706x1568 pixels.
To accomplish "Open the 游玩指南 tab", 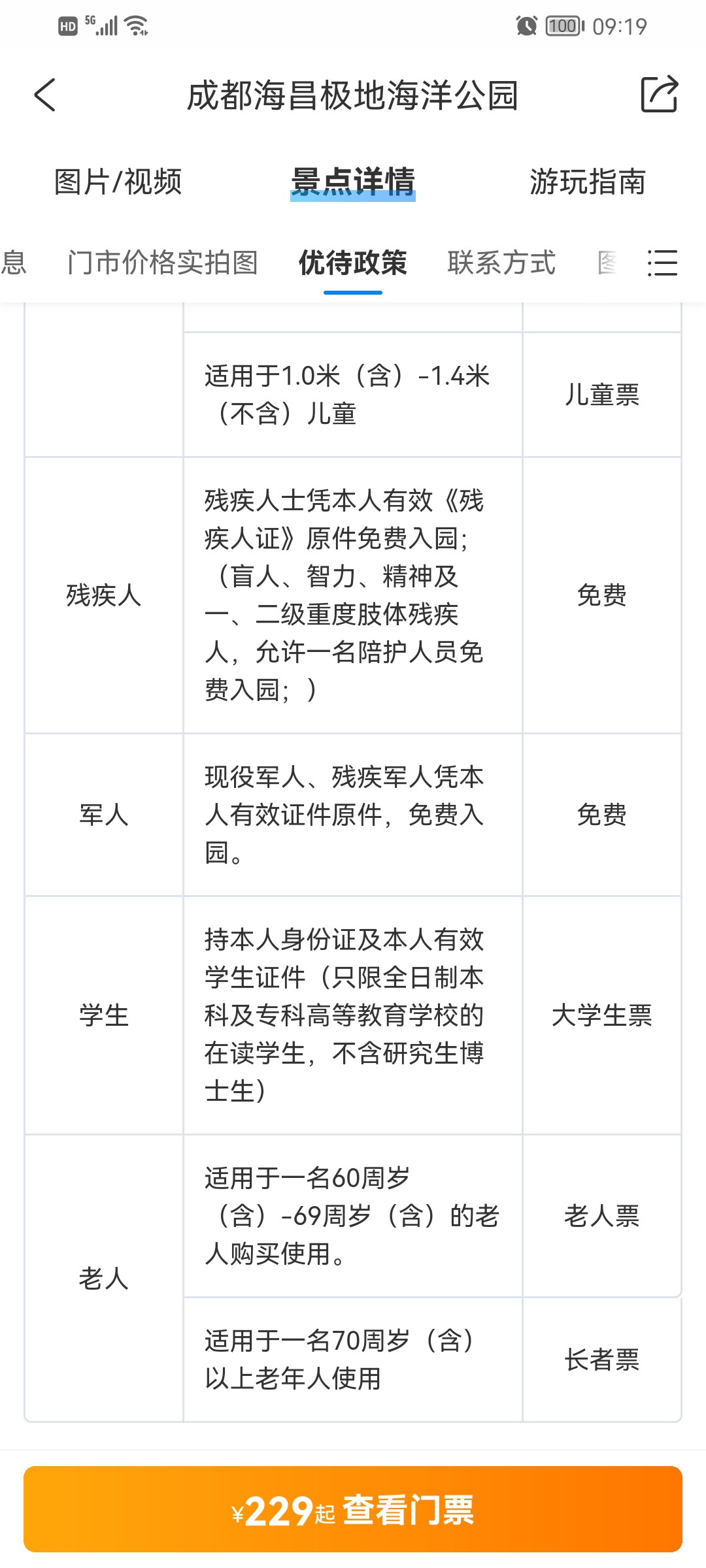I will pos(588,182).
